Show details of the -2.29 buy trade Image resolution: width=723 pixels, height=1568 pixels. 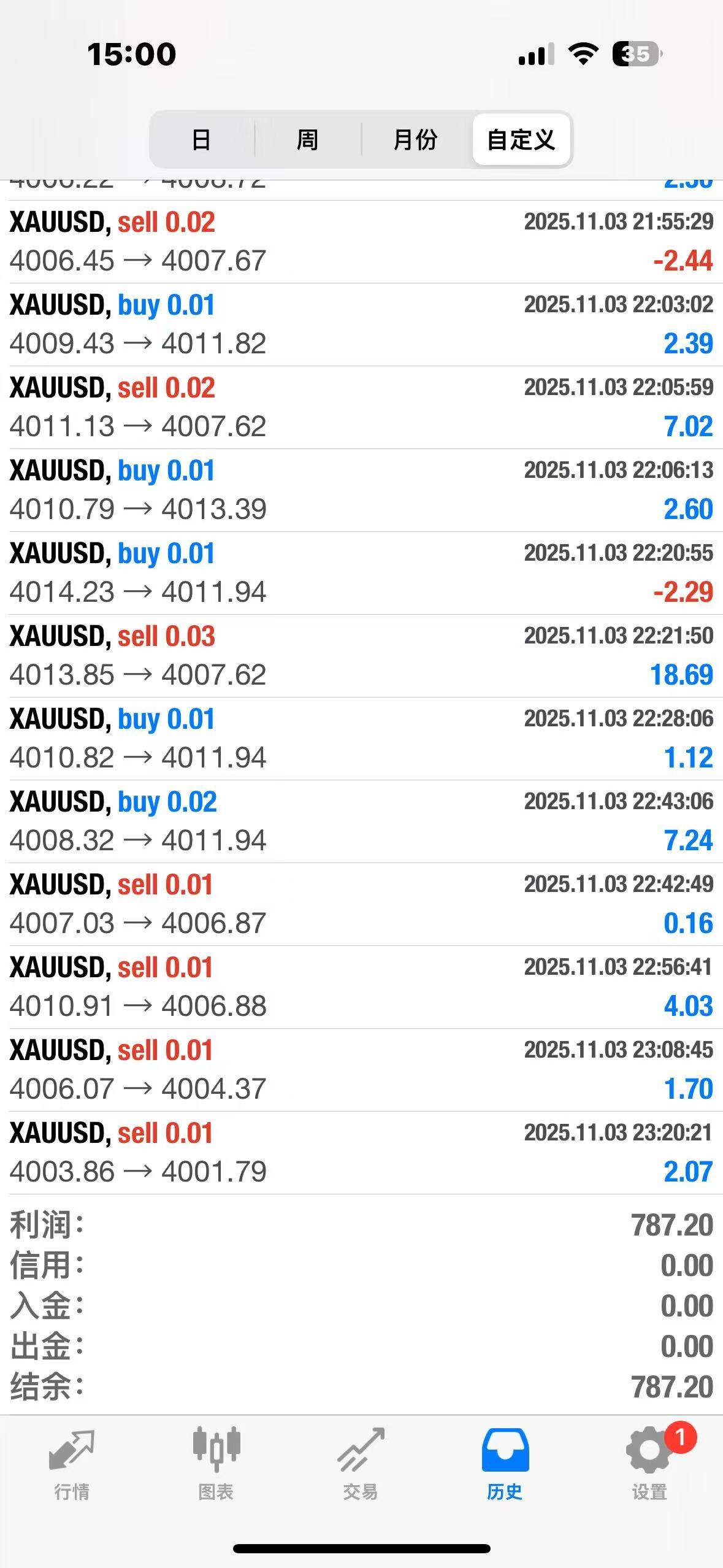pos(361,573)
